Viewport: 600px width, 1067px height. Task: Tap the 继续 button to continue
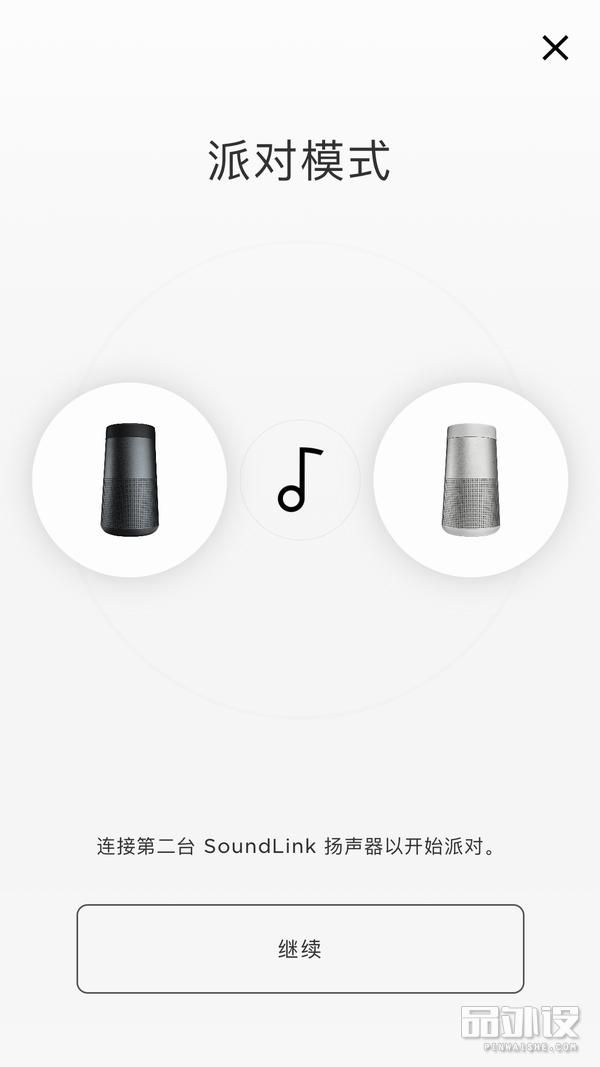(300, 949)
